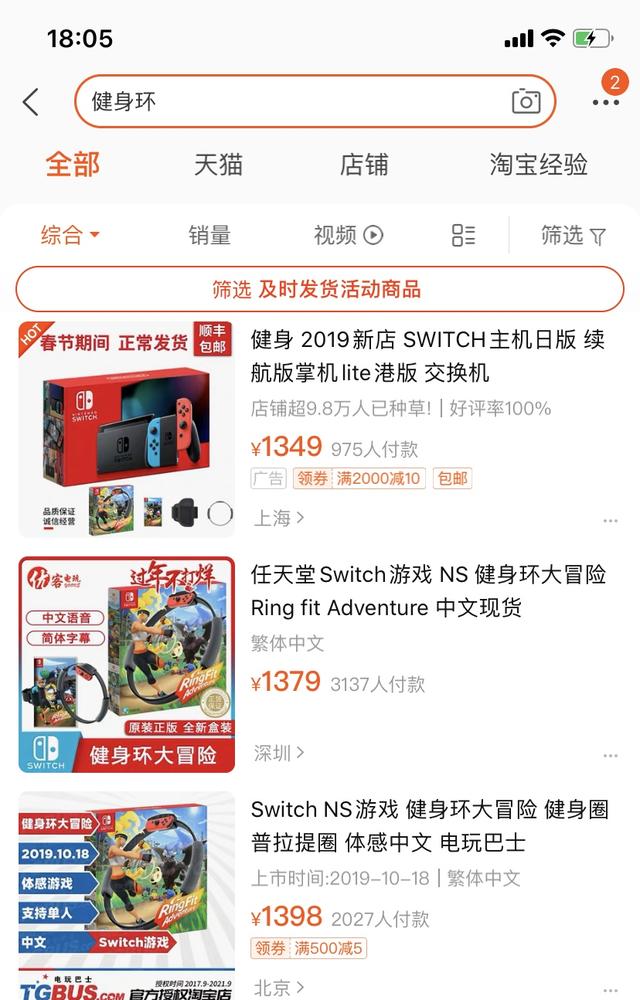Claim the 满500减5 coupon
Screen dimensions: 640x1000
pos(310,948)
